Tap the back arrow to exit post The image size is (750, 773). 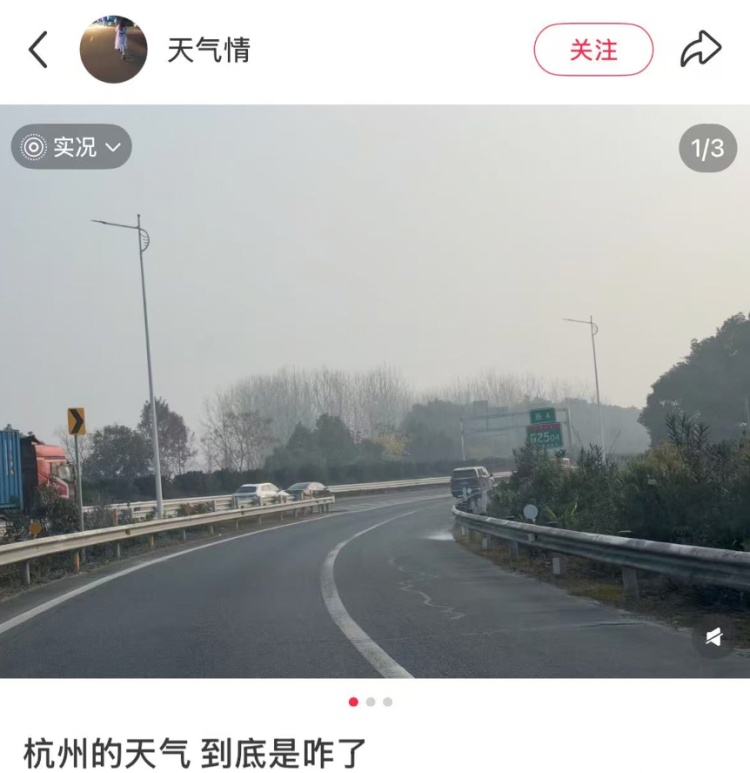pyautogui.click(x=40, y=48)
